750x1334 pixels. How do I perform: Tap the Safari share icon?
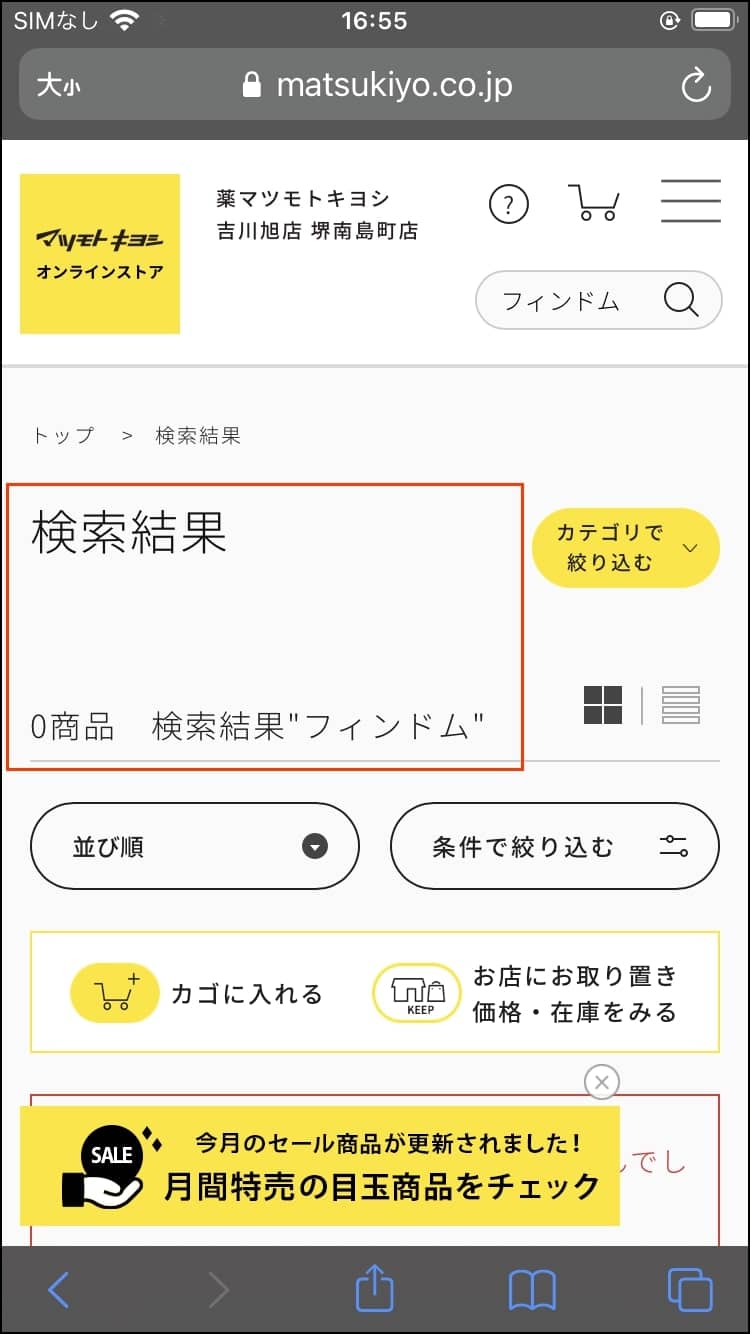374,1290
